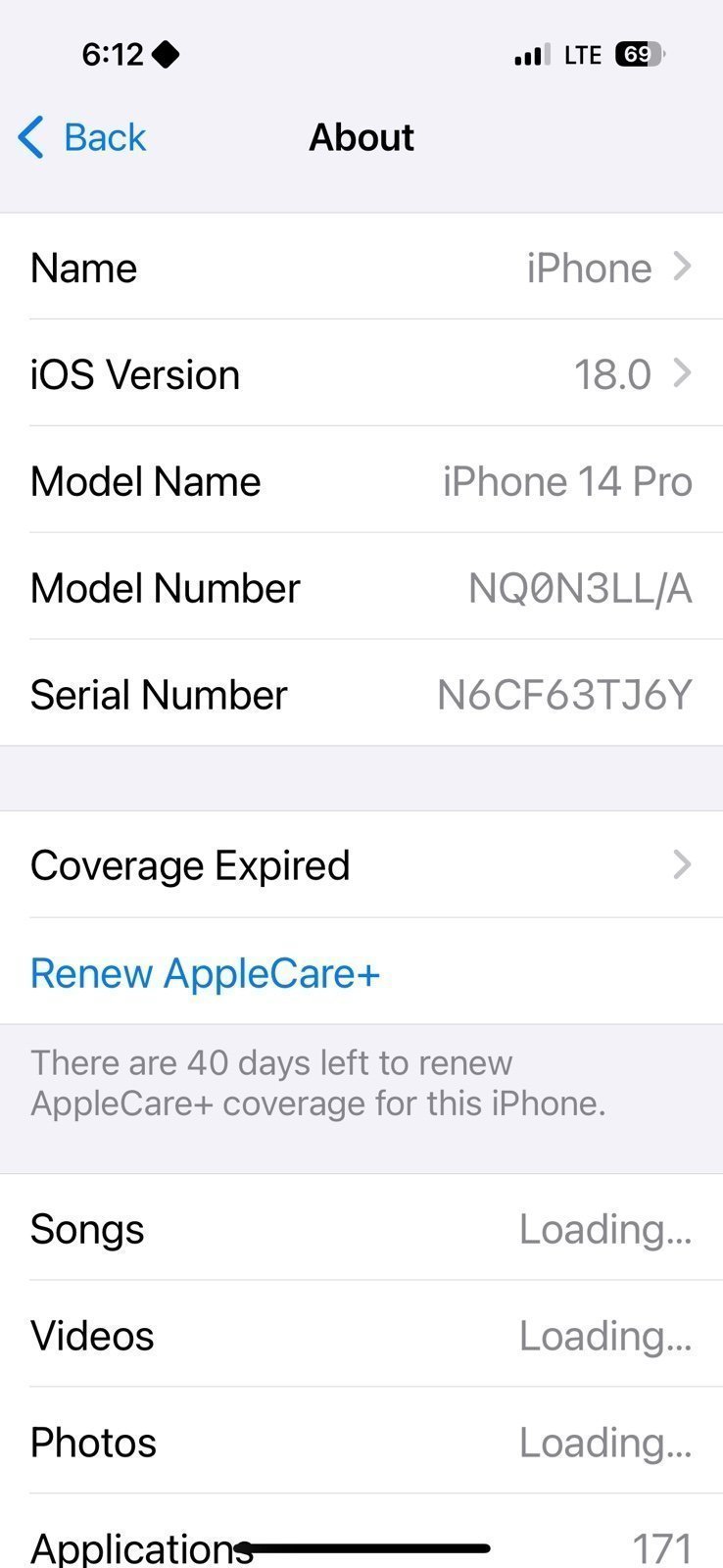The image size is (723, 1568).
Task: Open iOS Version details
Action: click(361, 374)
